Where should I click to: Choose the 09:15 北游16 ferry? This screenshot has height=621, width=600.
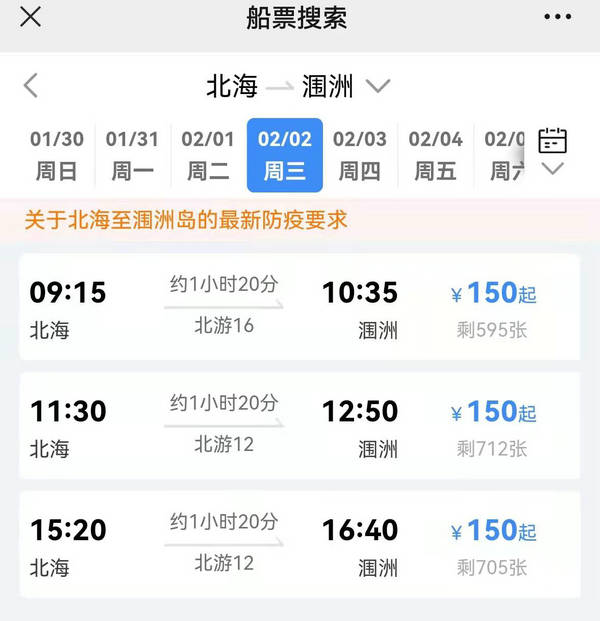299,307
